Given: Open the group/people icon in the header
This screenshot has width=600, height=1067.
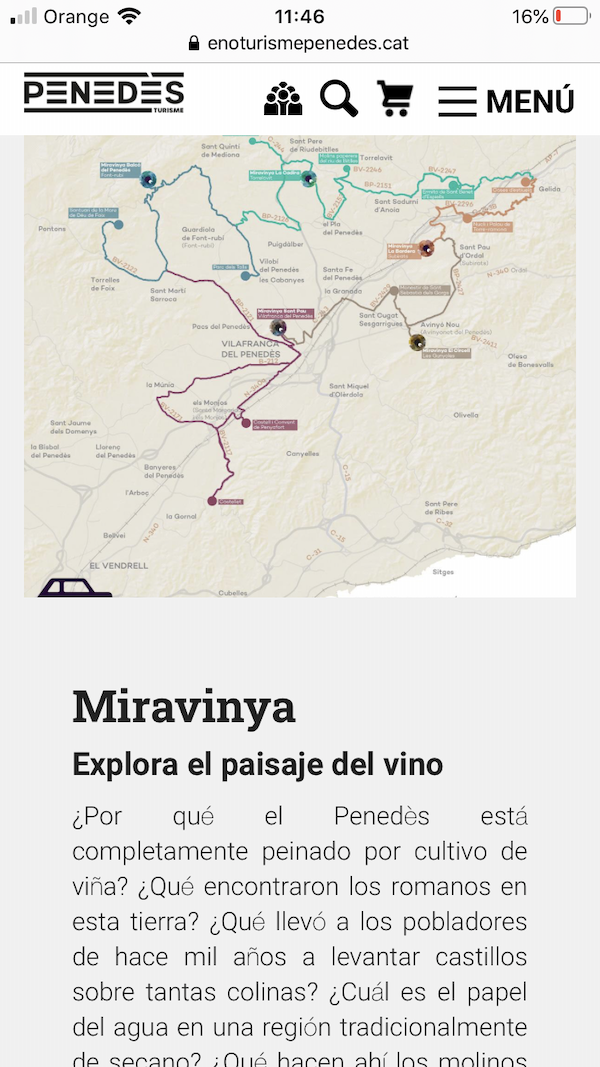Looking at the screenshot, I should tap(283, 99).
